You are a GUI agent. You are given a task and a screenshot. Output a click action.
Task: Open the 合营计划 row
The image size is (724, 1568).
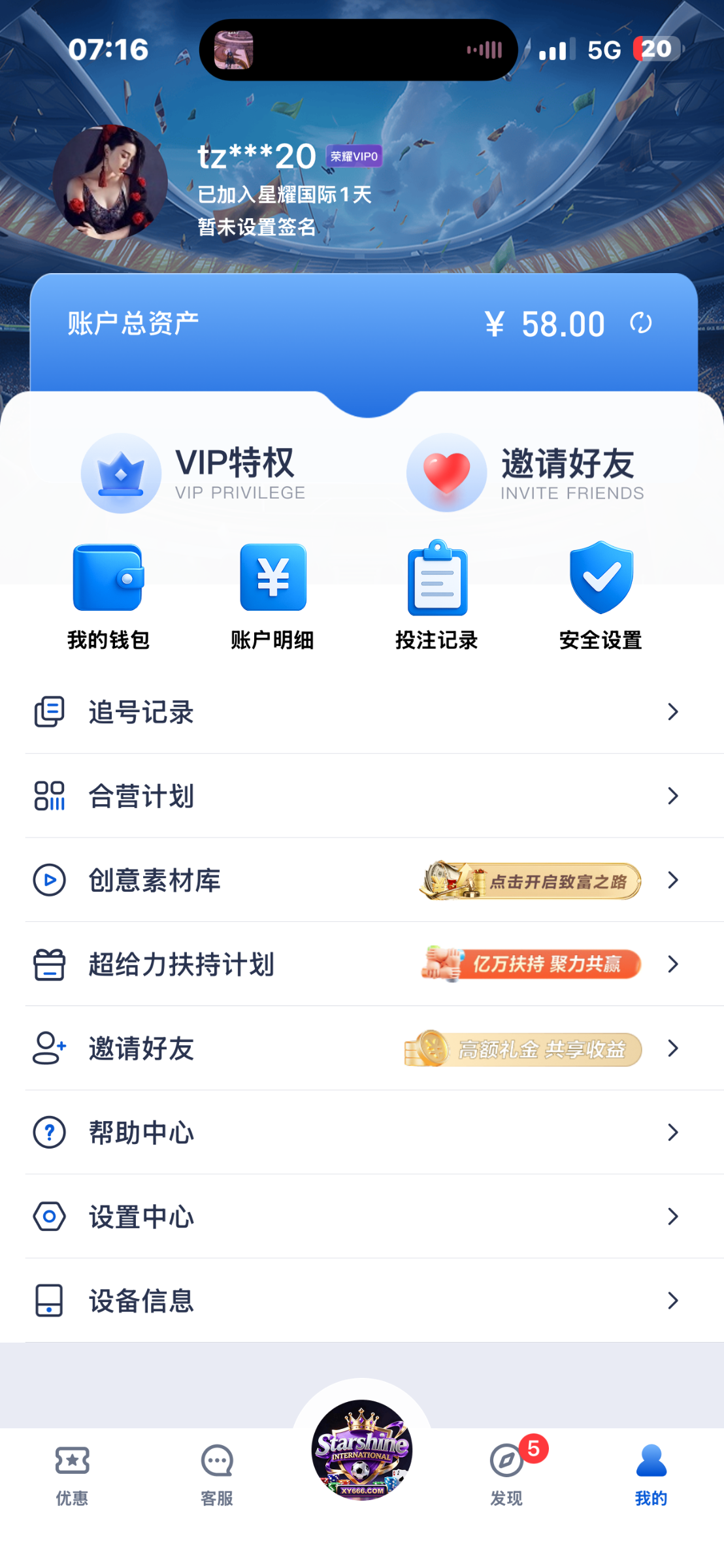[x=362, y=796]
